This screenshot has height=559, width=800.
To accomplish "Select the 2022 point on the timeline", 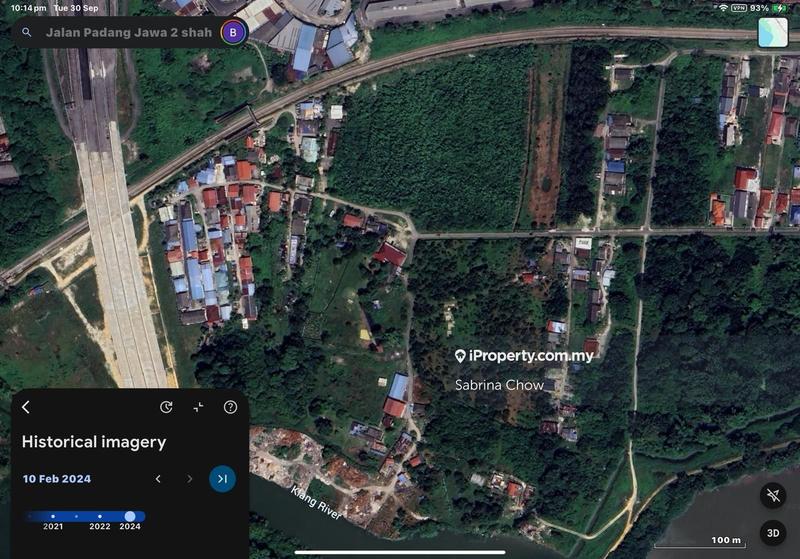I will tap(99, 516).
